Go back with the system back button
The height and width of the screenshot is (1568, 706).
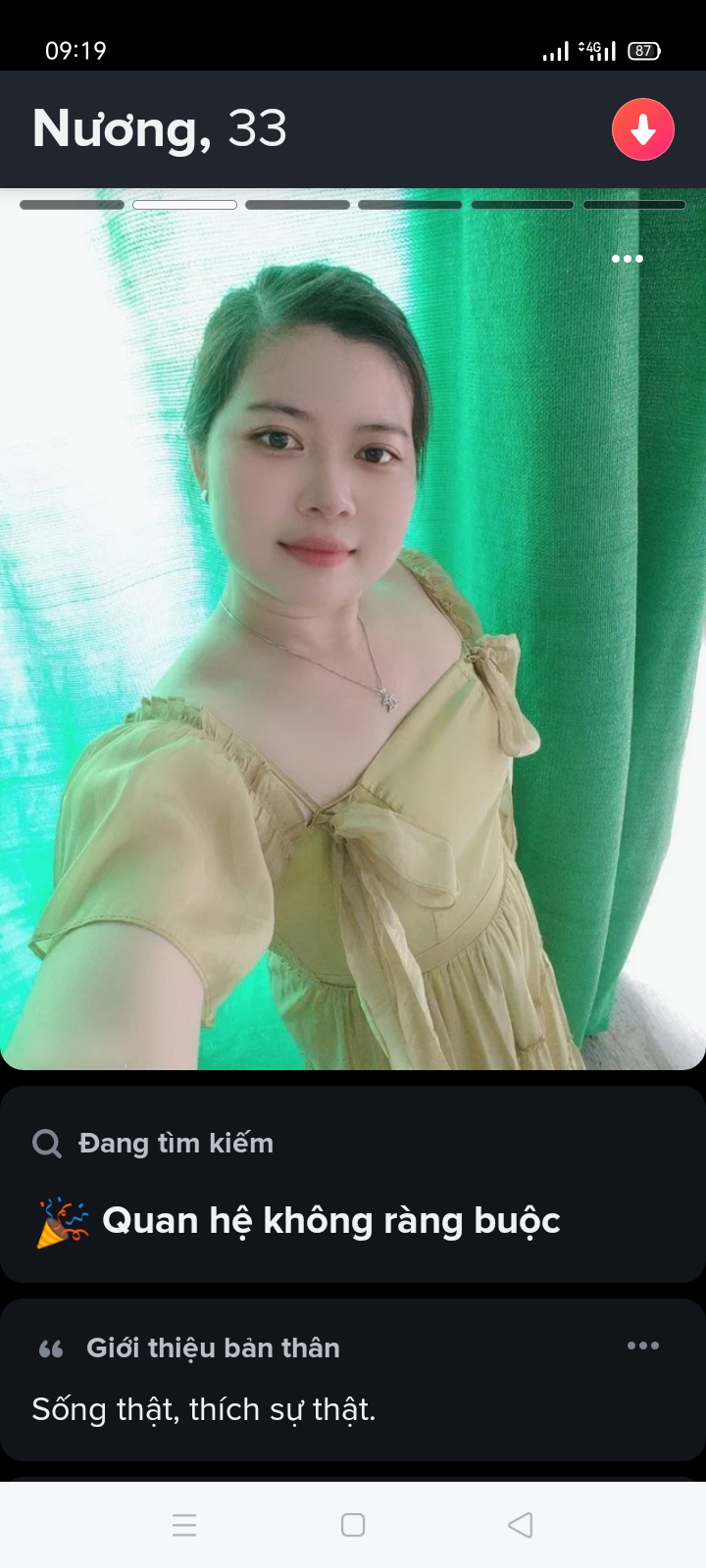coord(521,1525)
